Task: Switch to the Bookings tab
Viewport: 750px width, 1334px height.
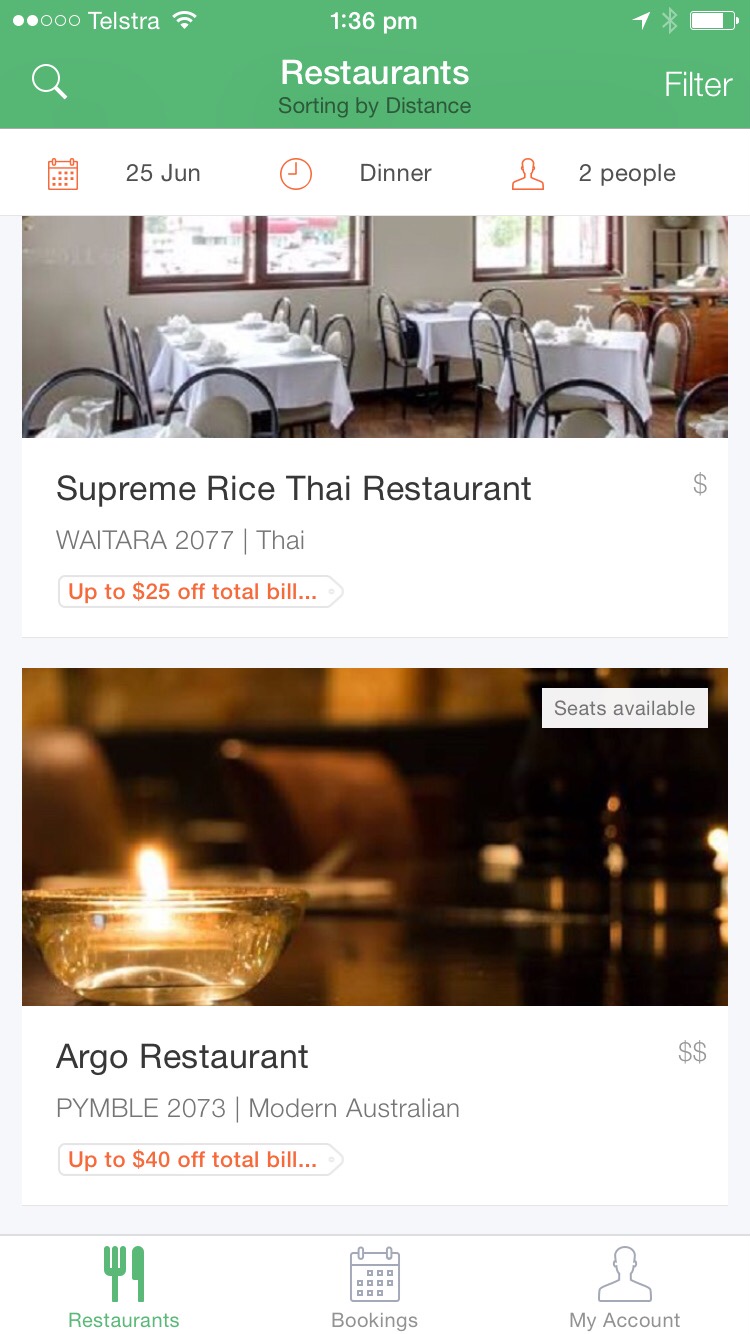Action: [x=375, y=1288]
